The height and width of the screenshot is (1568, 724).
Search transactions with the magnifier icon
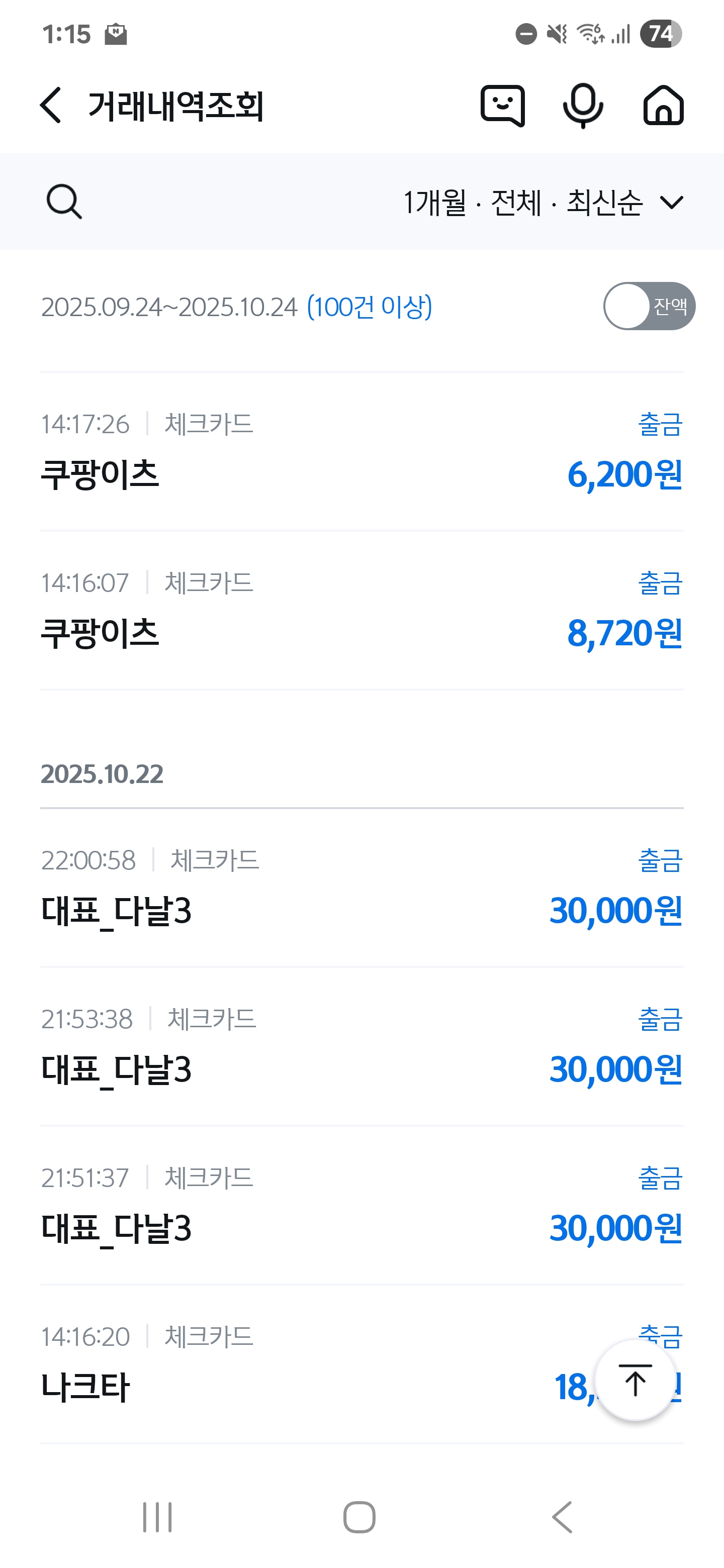point(64,202)
